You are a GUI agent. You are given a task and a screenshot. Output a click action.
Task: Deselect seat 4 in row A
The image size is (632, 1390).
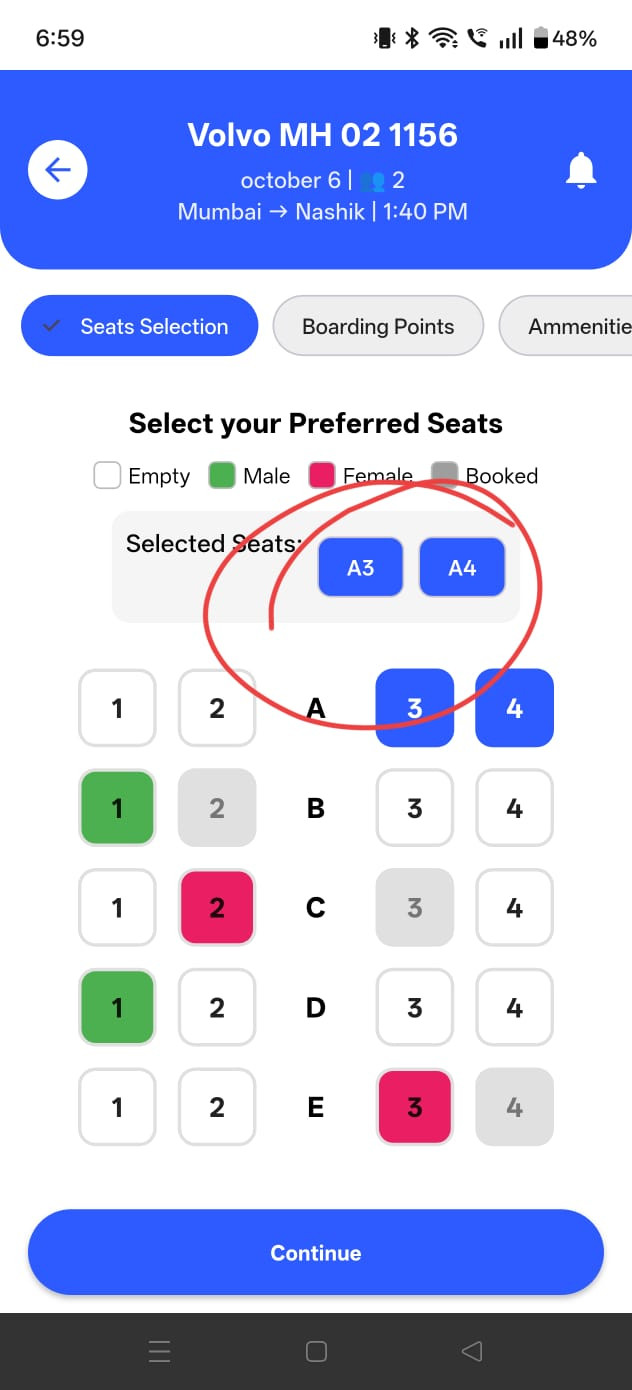[514, 708]
